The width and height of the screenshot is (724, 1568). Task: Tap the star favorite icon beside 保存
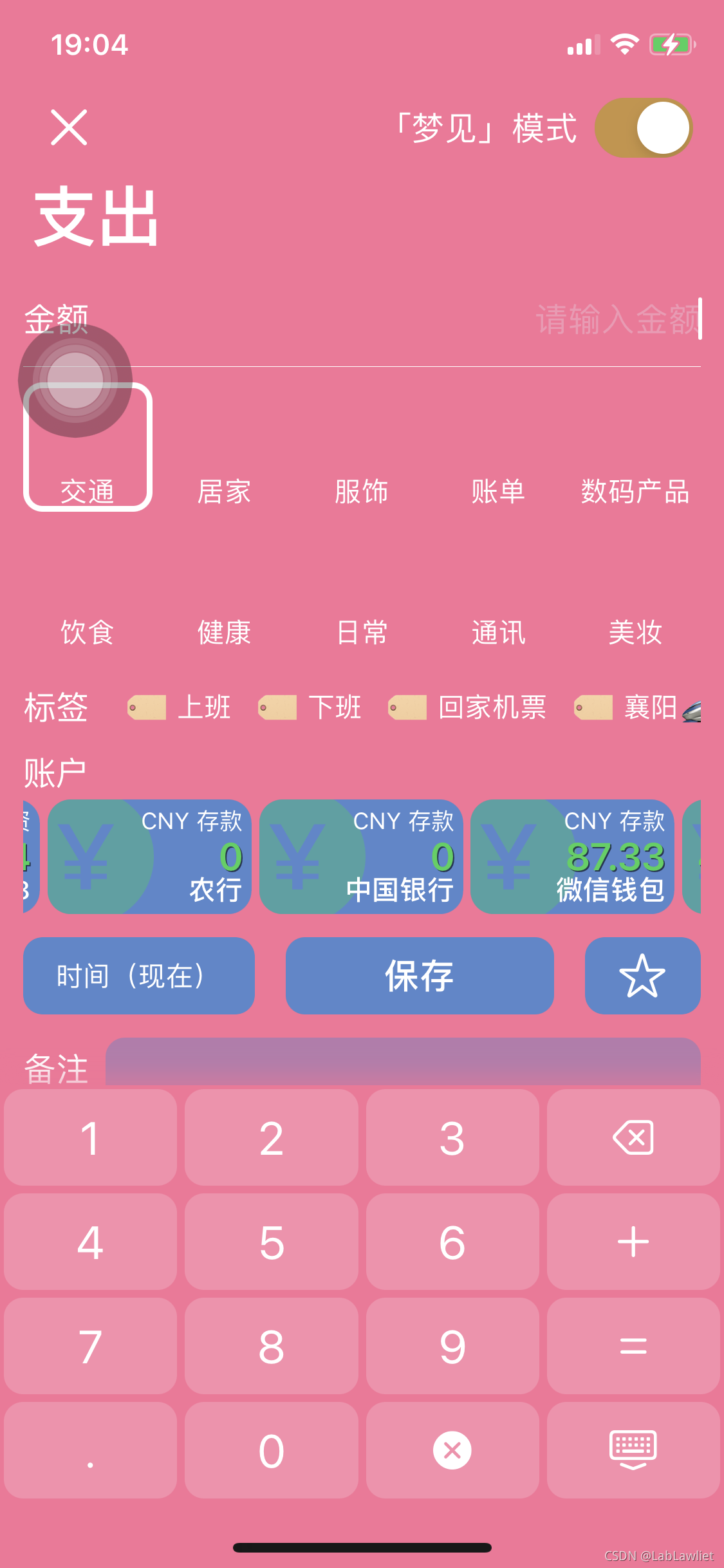click(642, 976)
